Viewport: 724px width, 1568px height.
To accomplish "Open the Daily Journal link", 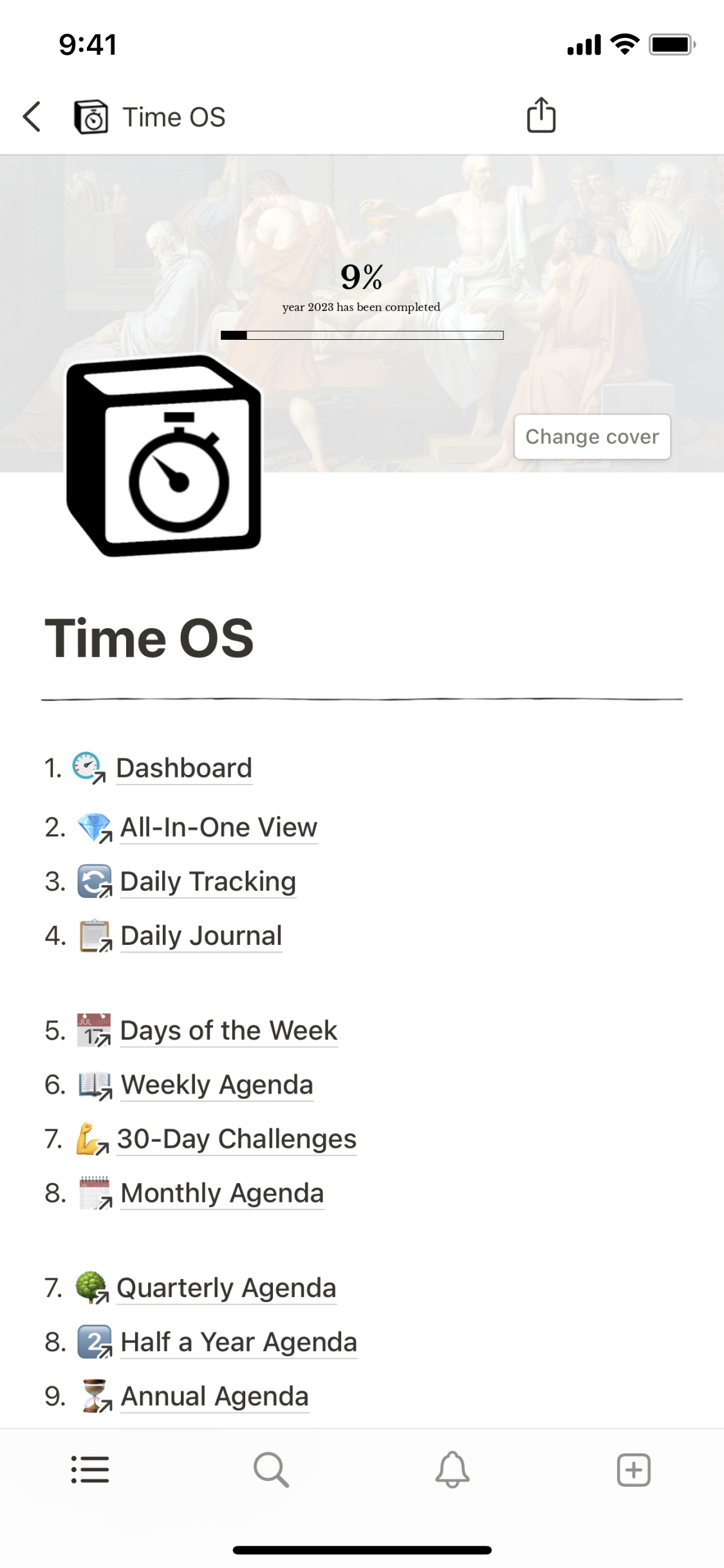I will click(x=201, y=935).
